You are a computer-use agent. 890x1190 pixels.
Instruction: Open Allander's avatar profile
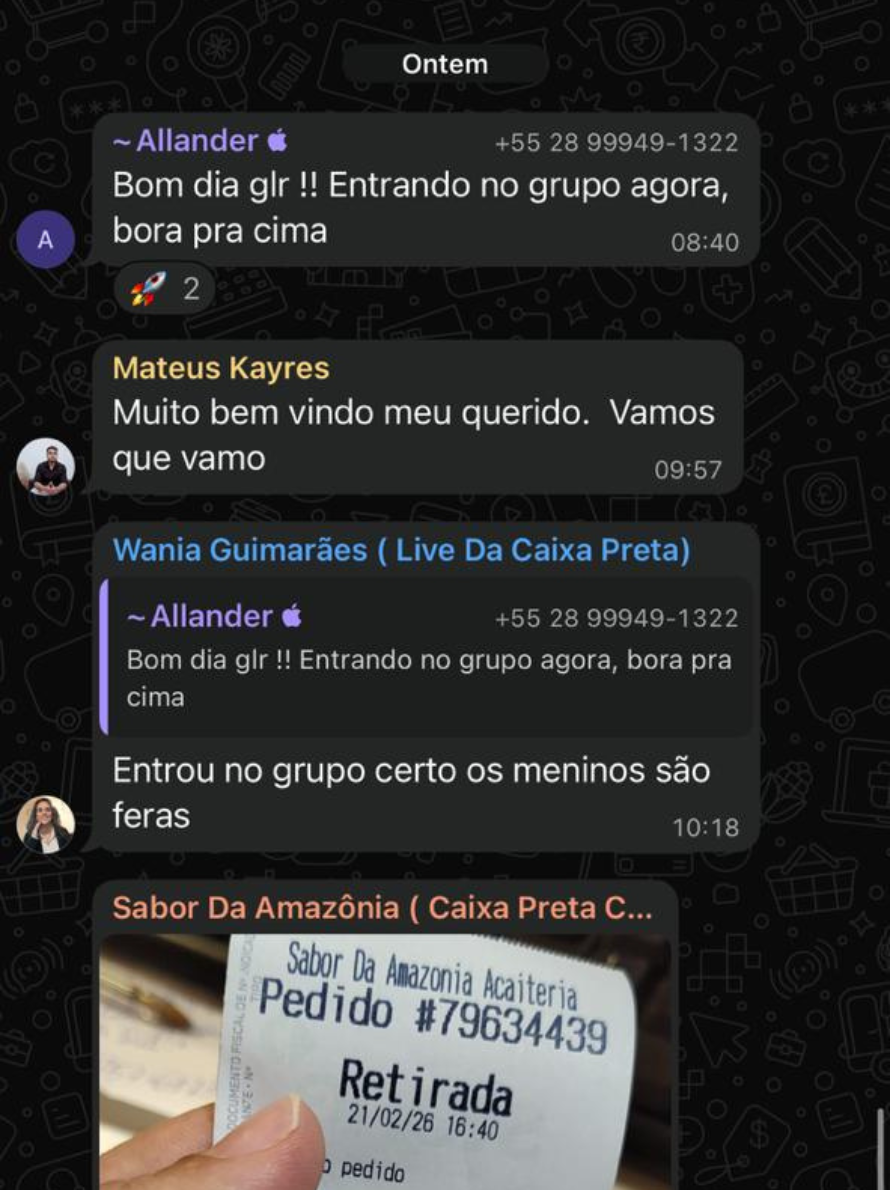coord(46,240)
